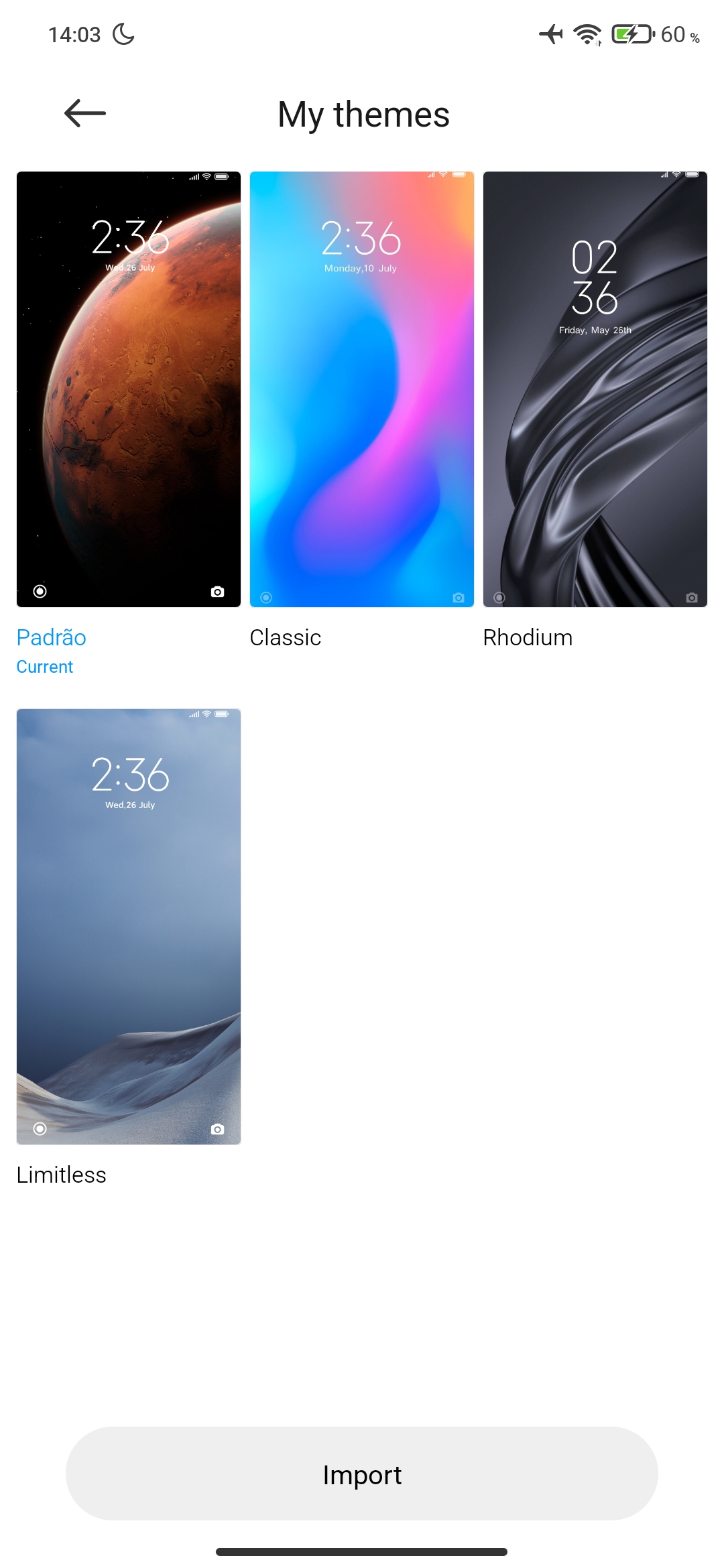View the Limitless theme
Screen dimensions: 724x1568
coord(129,927)
